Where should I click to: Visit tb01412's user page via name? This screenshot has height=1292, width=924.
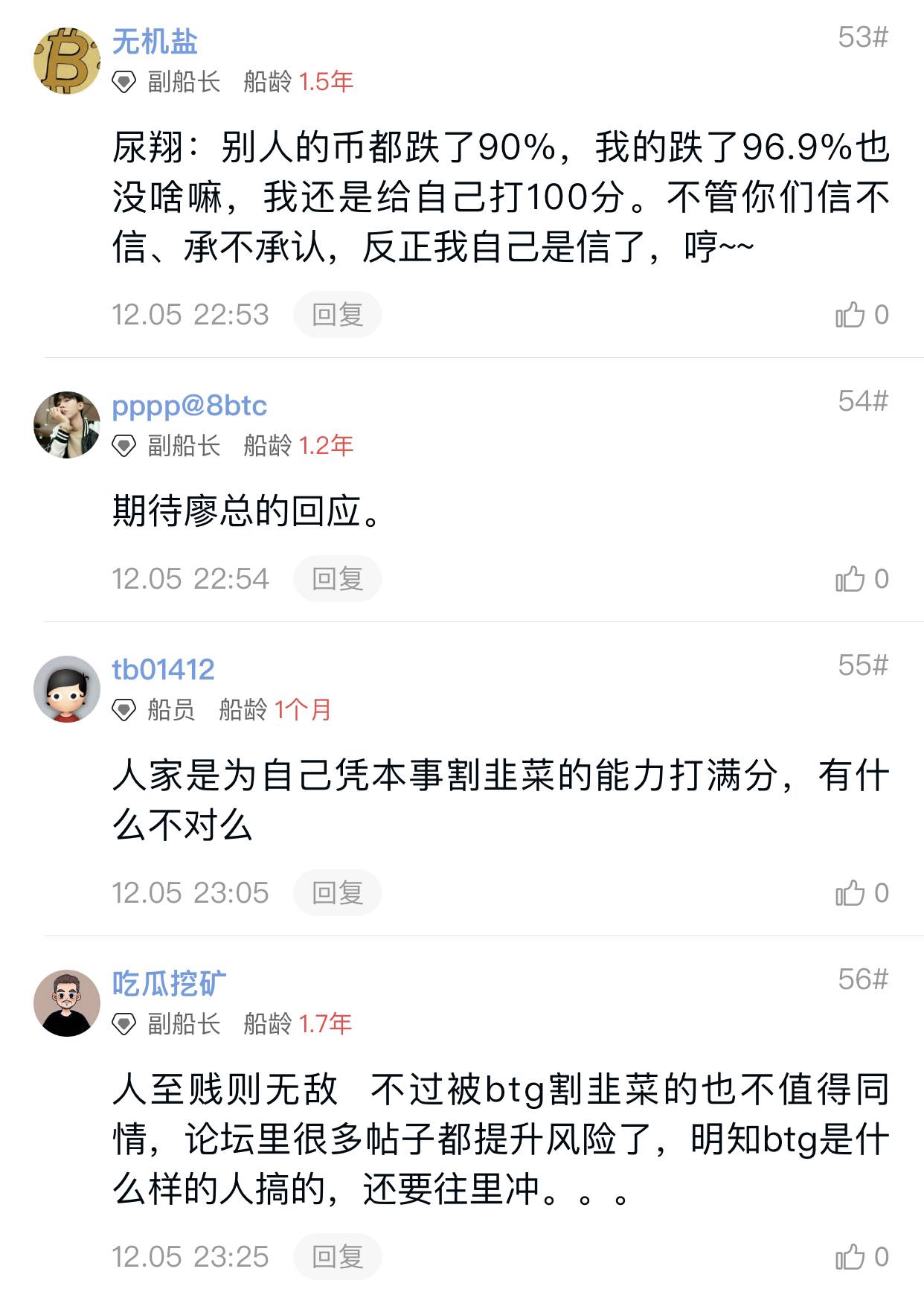point(163,670)
